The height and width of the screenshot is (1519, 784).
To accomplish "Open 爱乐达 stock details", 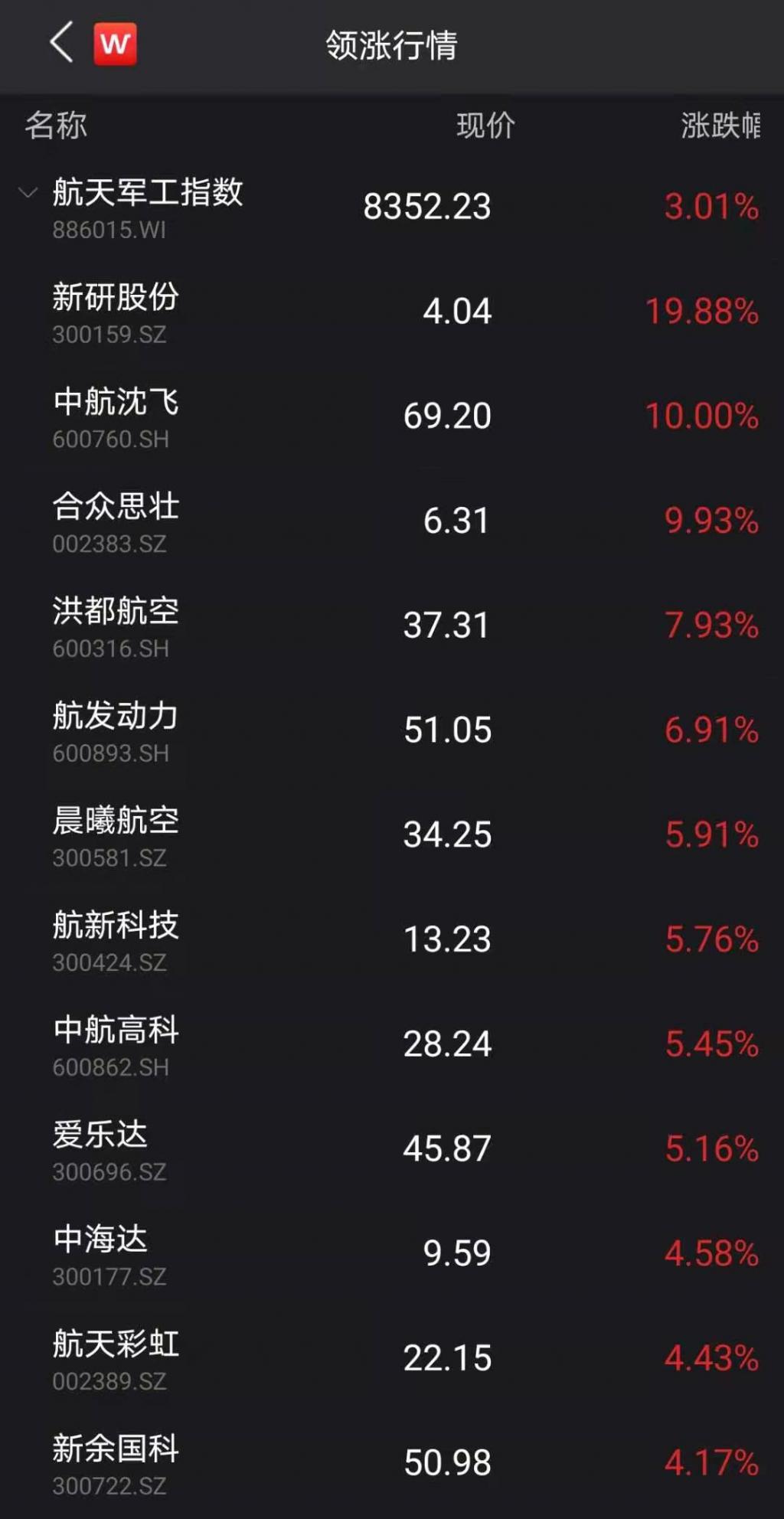I will [392, 1150].
